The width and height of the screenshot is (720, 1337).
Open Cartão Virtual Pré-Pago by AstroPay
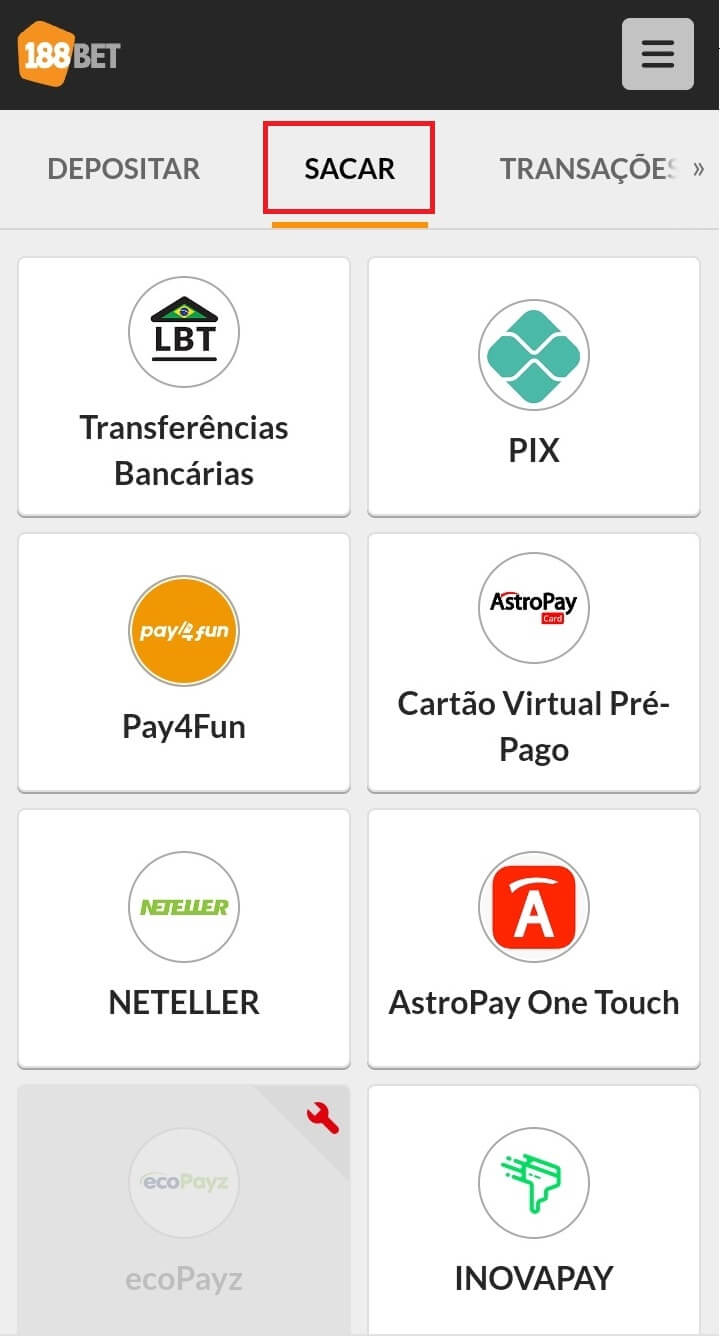click(x=534, y=662)
